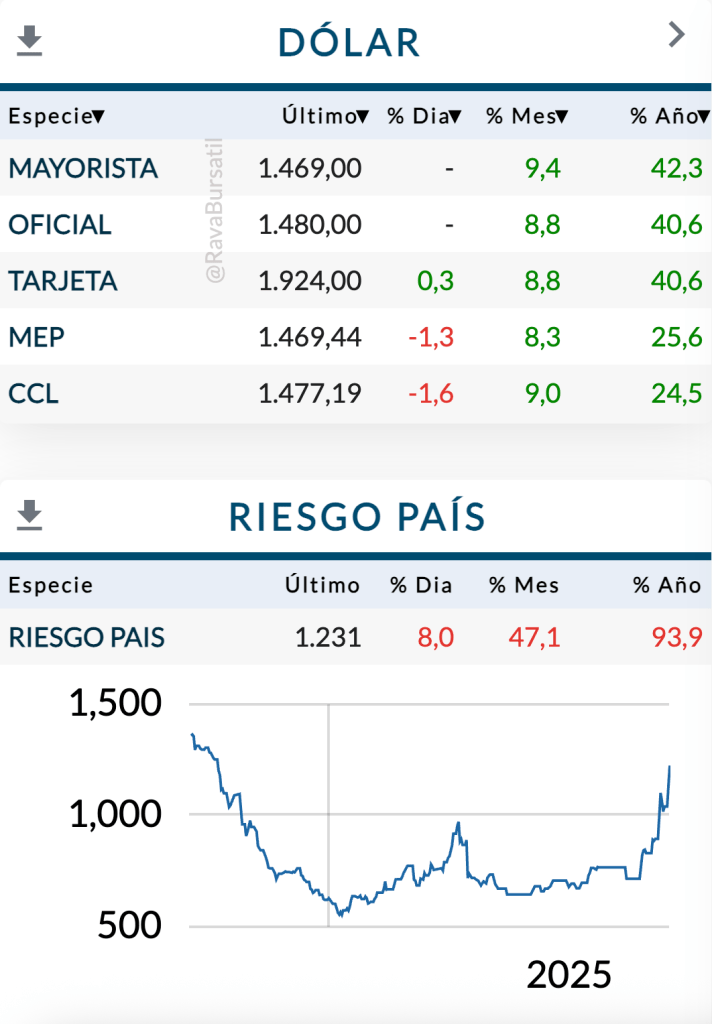Open the CCL dollar quote
Image resolution: width=712 pixels, height=1024 pixels.
(x=34, y=394)
